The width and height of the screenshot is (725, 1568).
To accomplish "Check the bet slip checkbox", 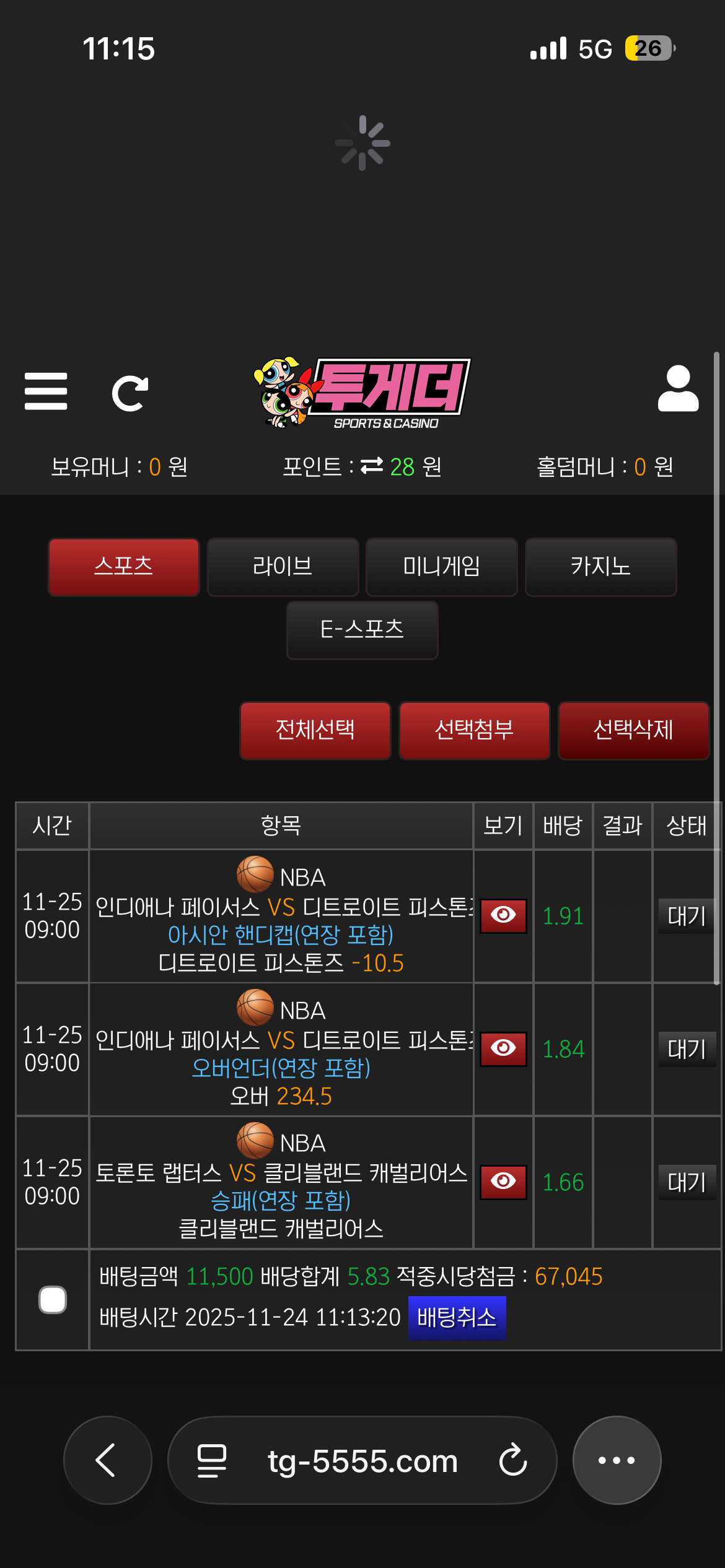I will click(x=53, y=1299).
